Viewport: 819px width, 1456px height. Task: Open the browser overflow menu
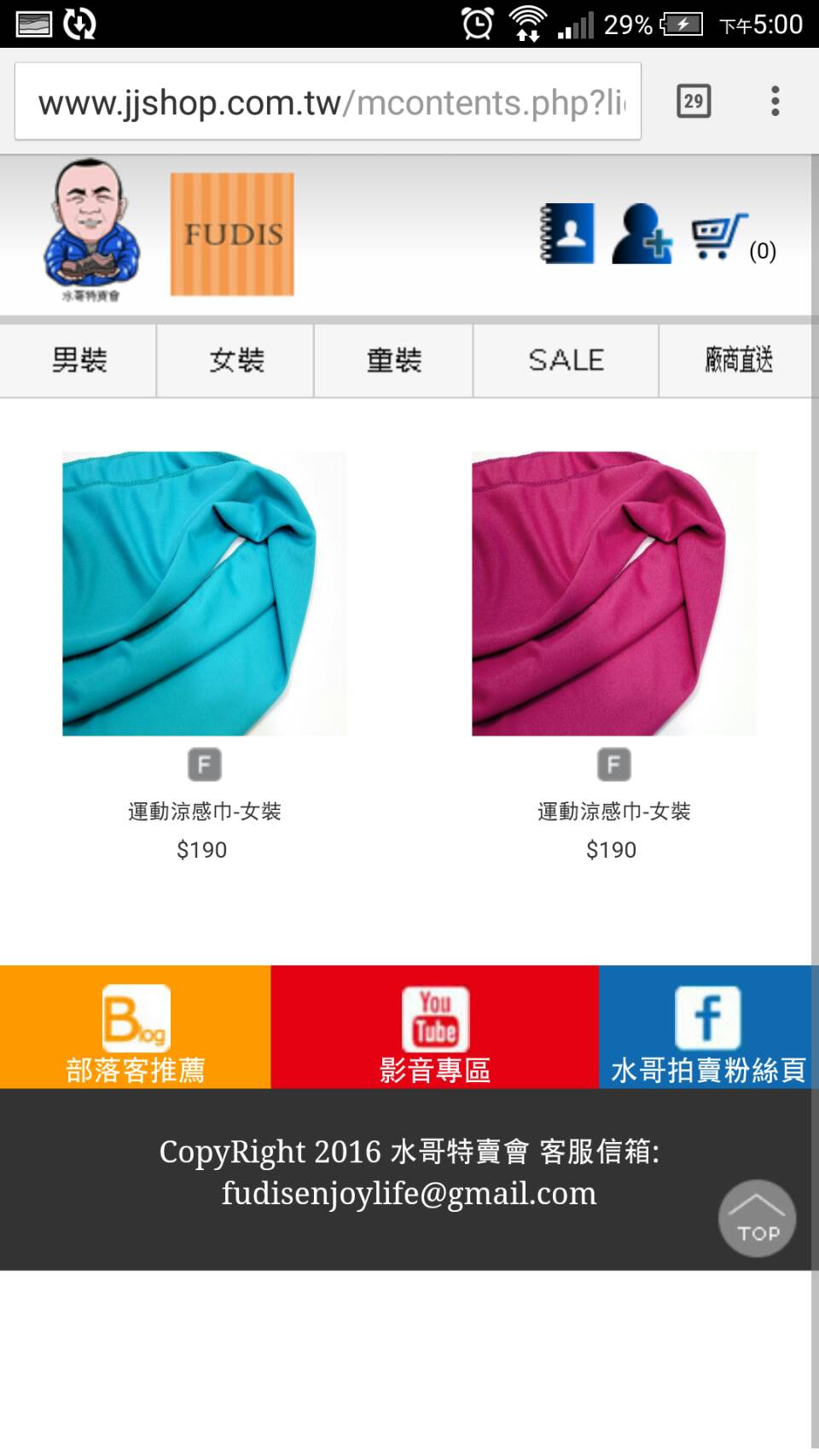775,102
